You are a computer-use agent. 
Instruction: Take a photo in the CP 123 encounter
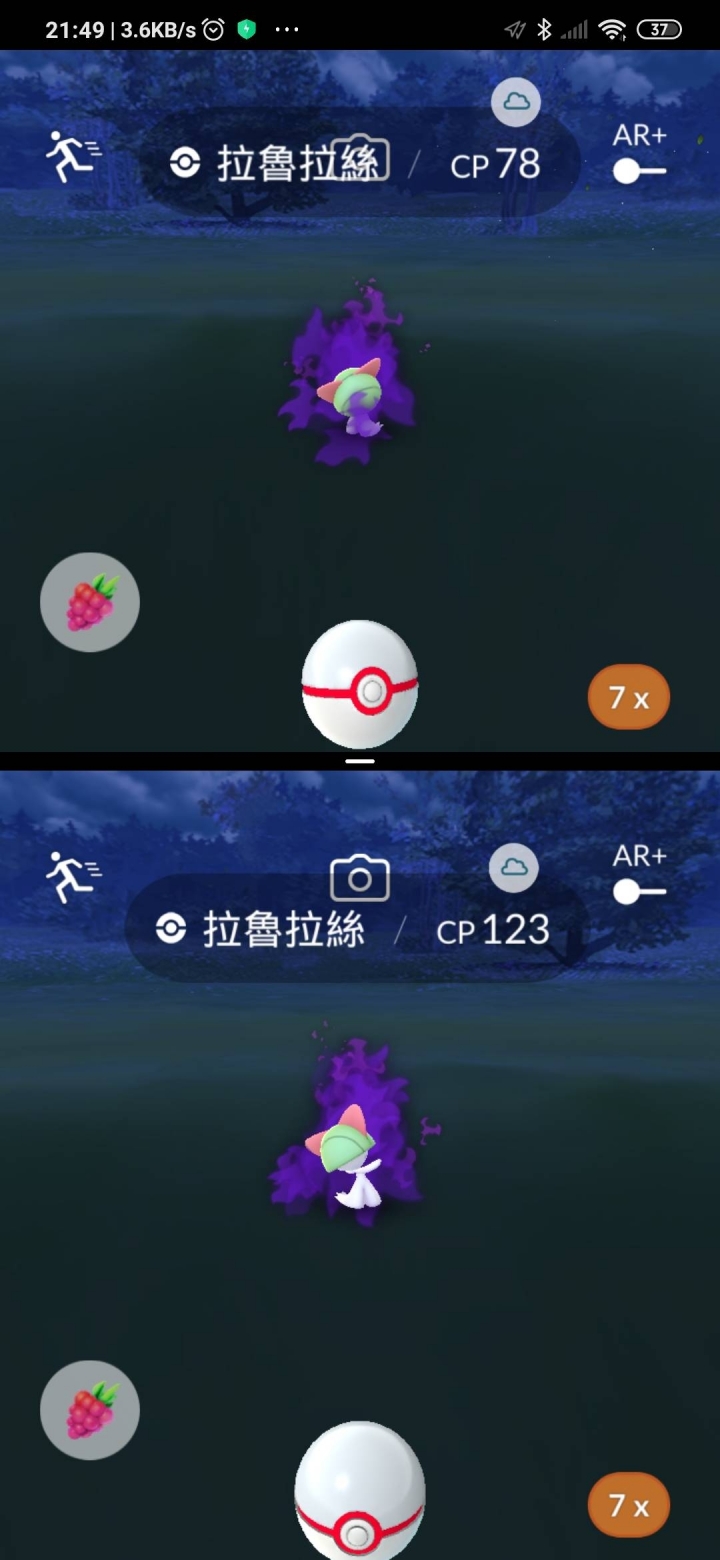click(x=360, y=878)
